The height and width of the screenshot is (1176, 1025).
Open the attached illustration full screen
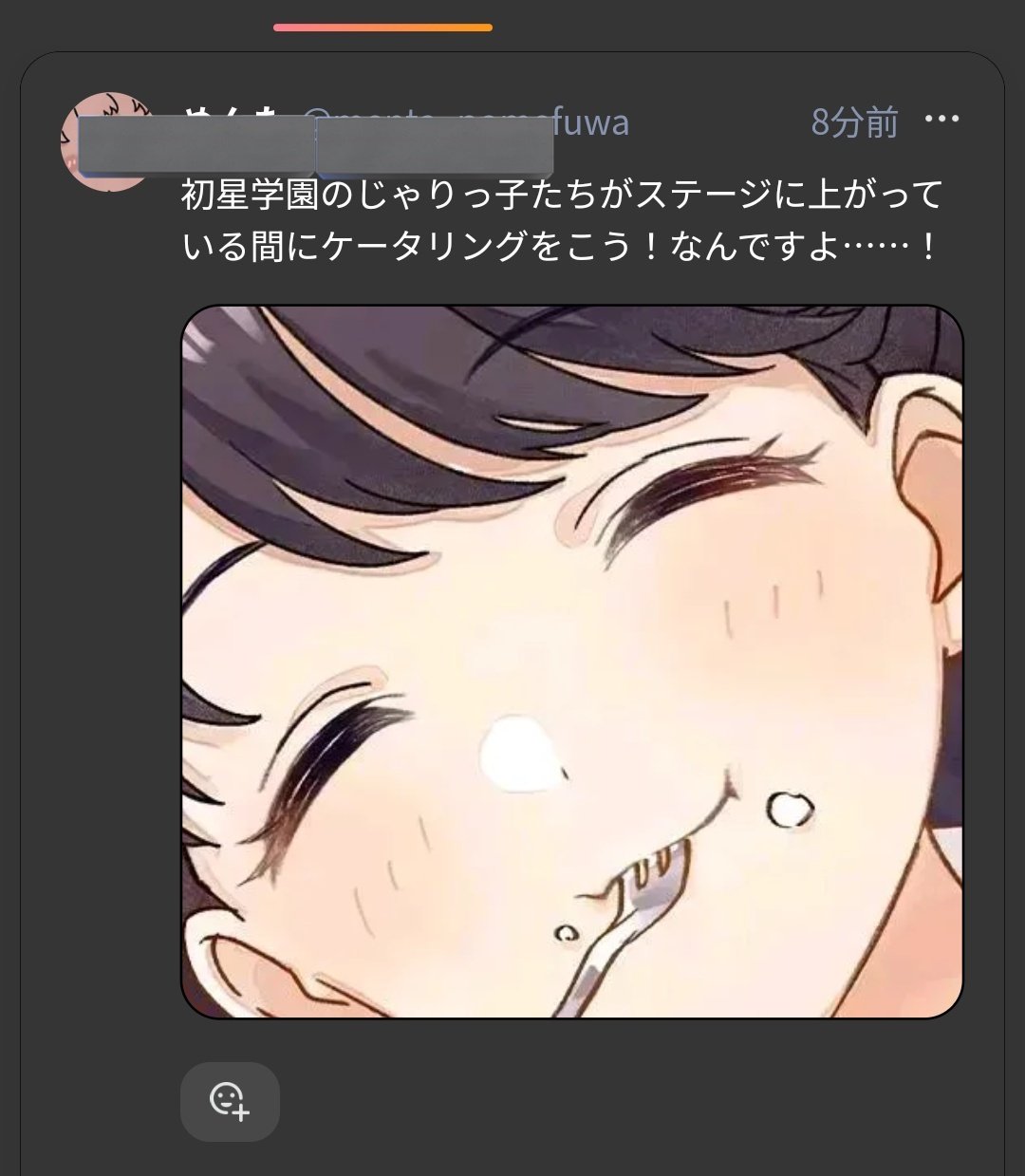coord(571,662)
